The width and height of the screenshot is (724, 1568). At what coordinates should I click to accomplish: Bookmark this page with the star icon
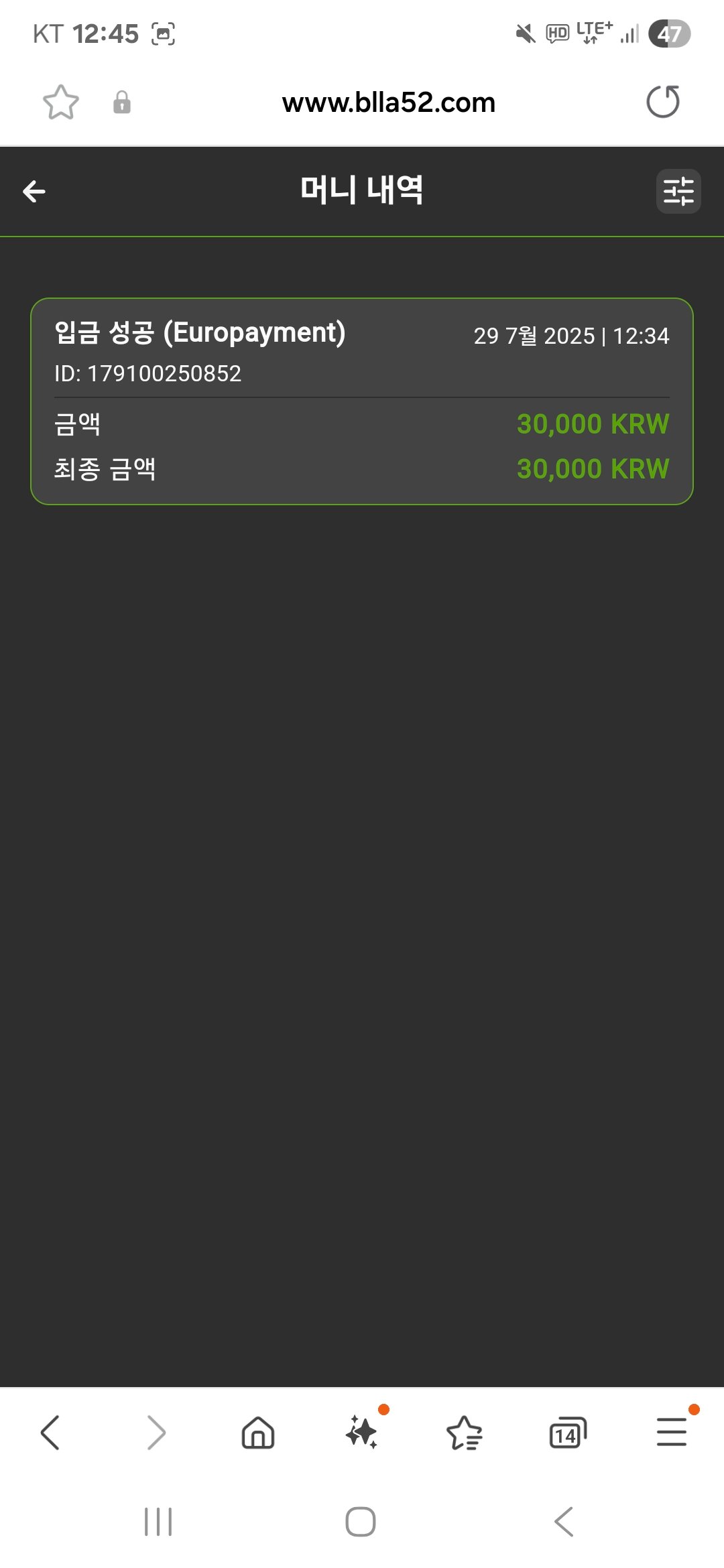(61, 103)
